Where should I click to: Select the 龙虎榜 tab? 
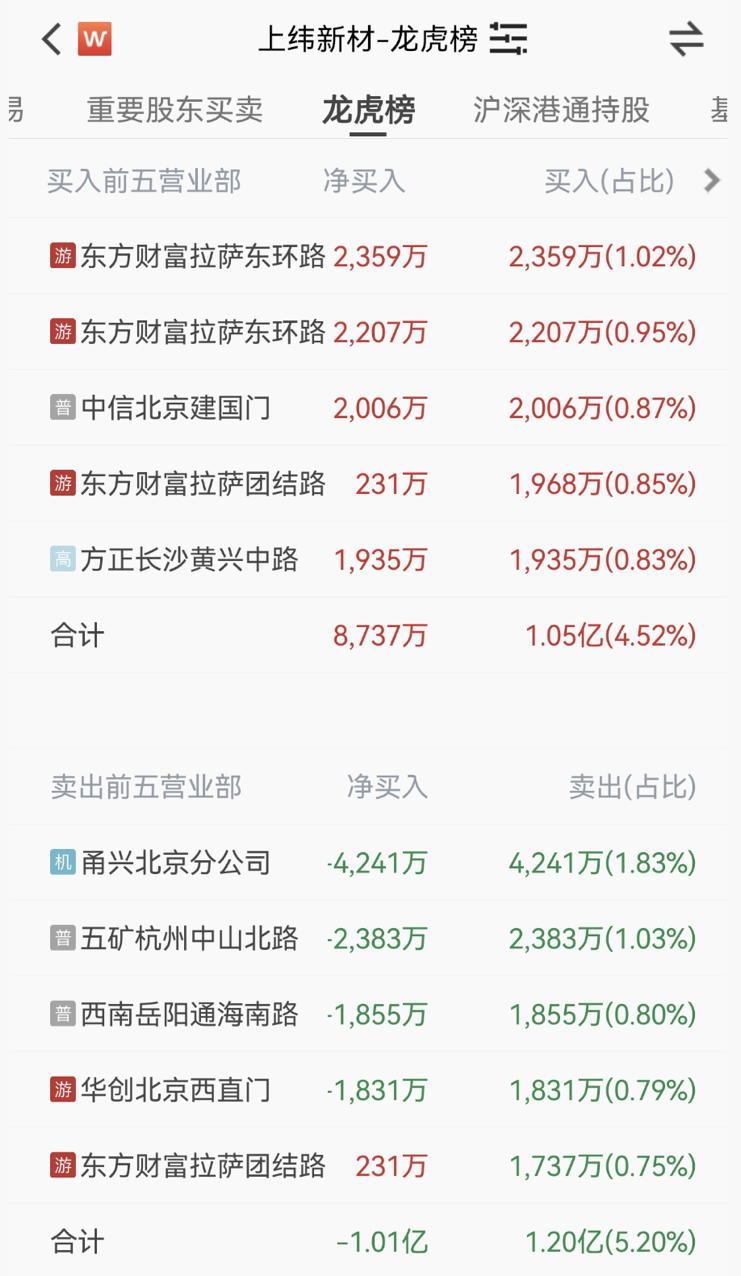pos(368,110)
